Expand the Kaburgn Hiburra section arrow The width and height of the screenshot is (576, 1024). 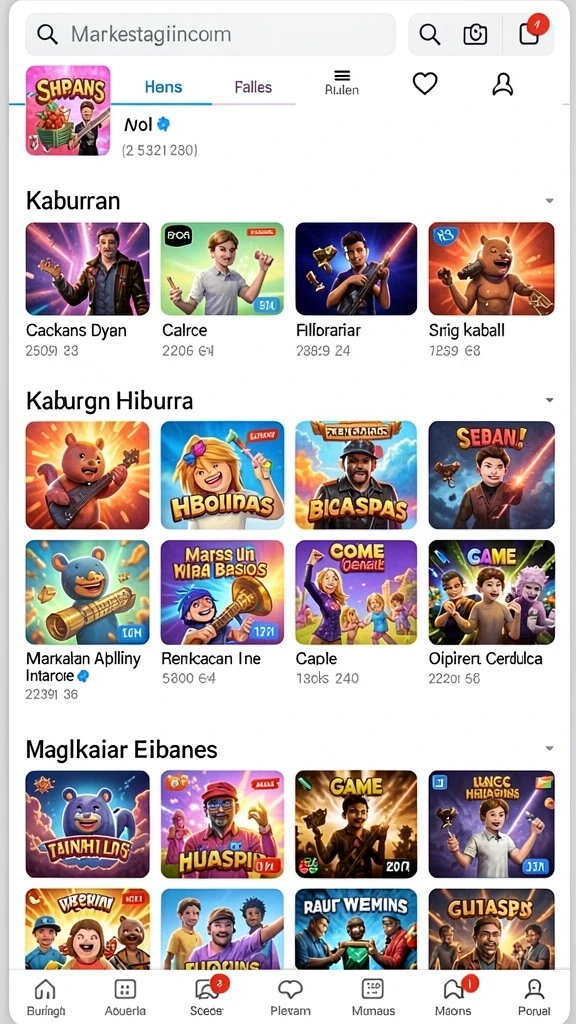(x=550, y=400)
